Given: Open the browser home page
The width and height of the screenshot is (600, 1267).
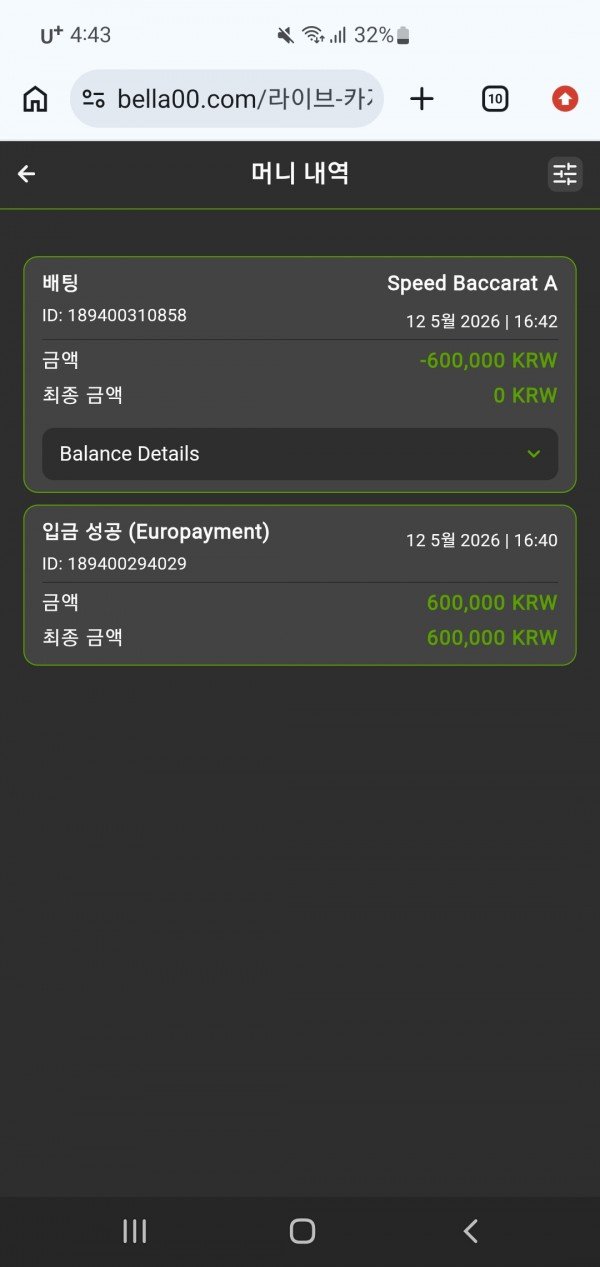Looking at the screenshot, I should [x=35, y=98].
